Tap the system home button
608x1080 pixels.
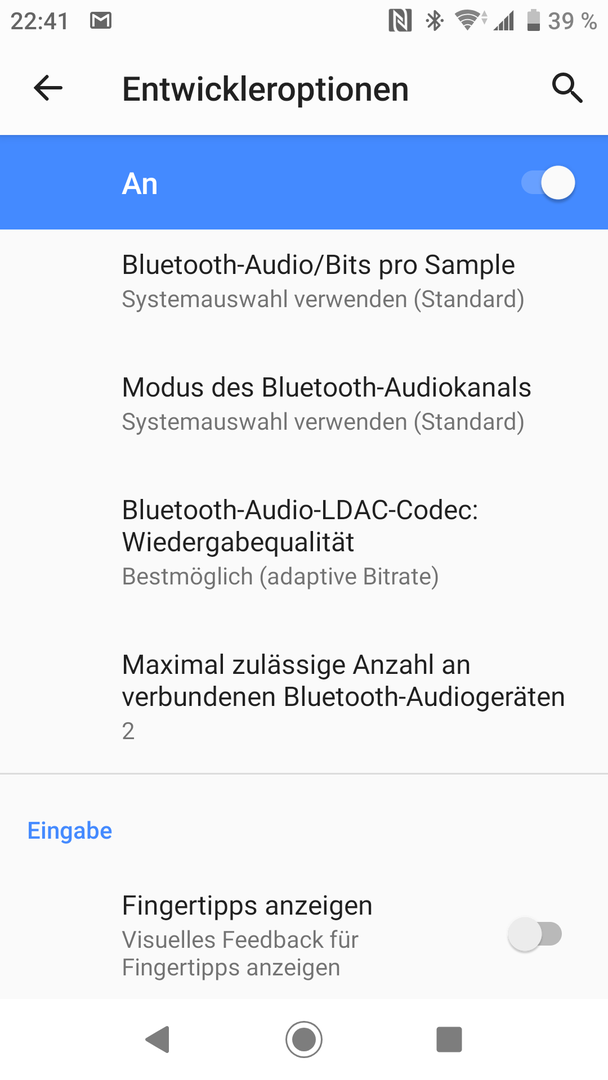304,1039
